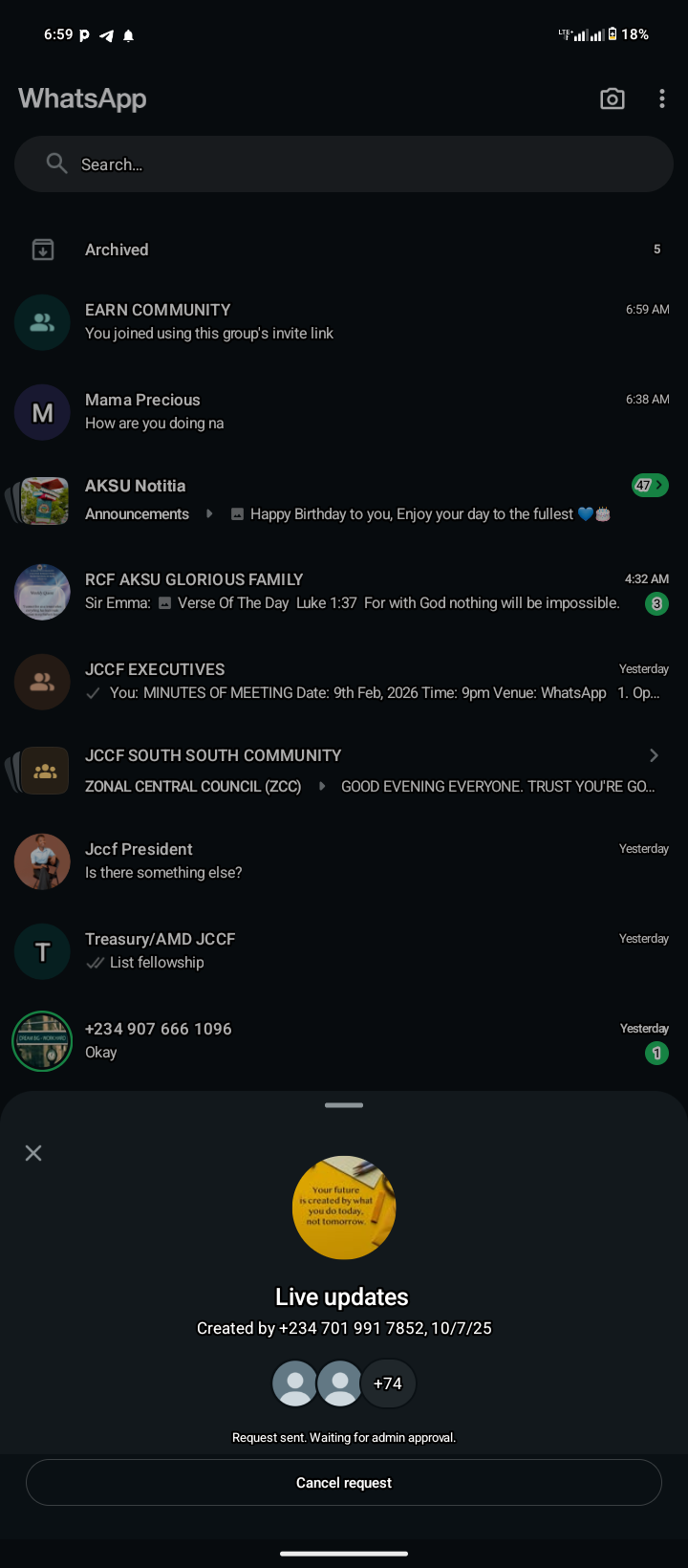Open RCF AKSU GLORIOUS FAMILY chat
The height and width of the screenshot is (1568, 688).
[344, 591]
